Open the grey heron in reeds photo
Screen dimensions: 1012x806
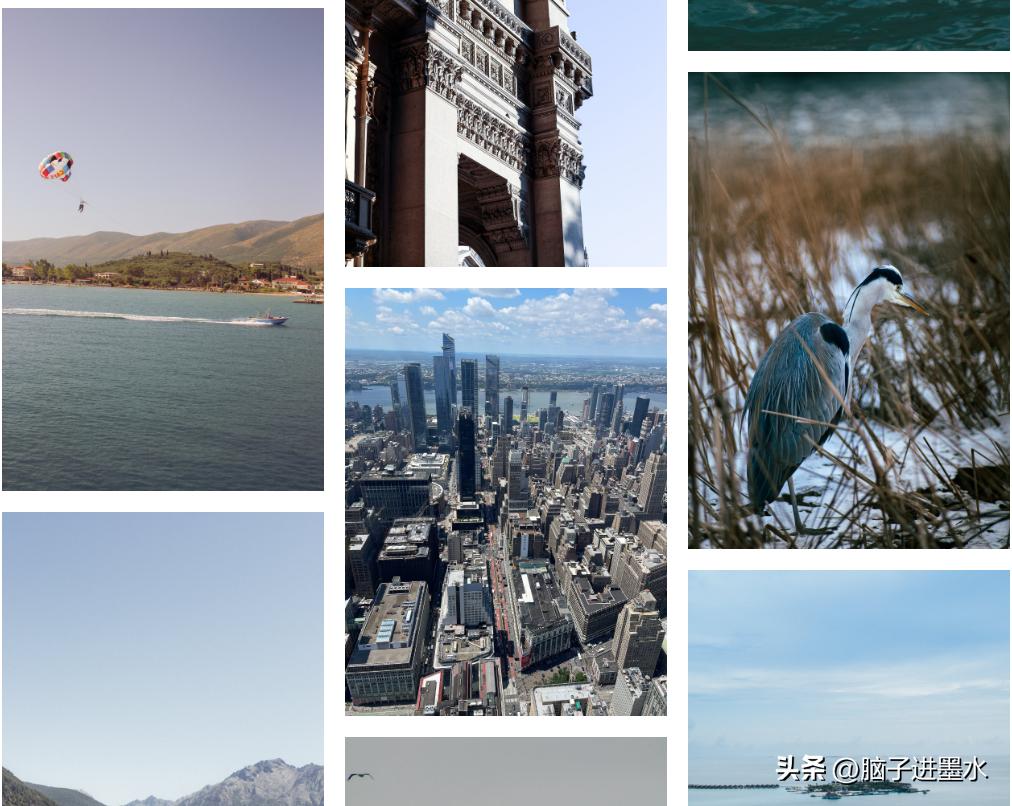click(x=848, y=310)
